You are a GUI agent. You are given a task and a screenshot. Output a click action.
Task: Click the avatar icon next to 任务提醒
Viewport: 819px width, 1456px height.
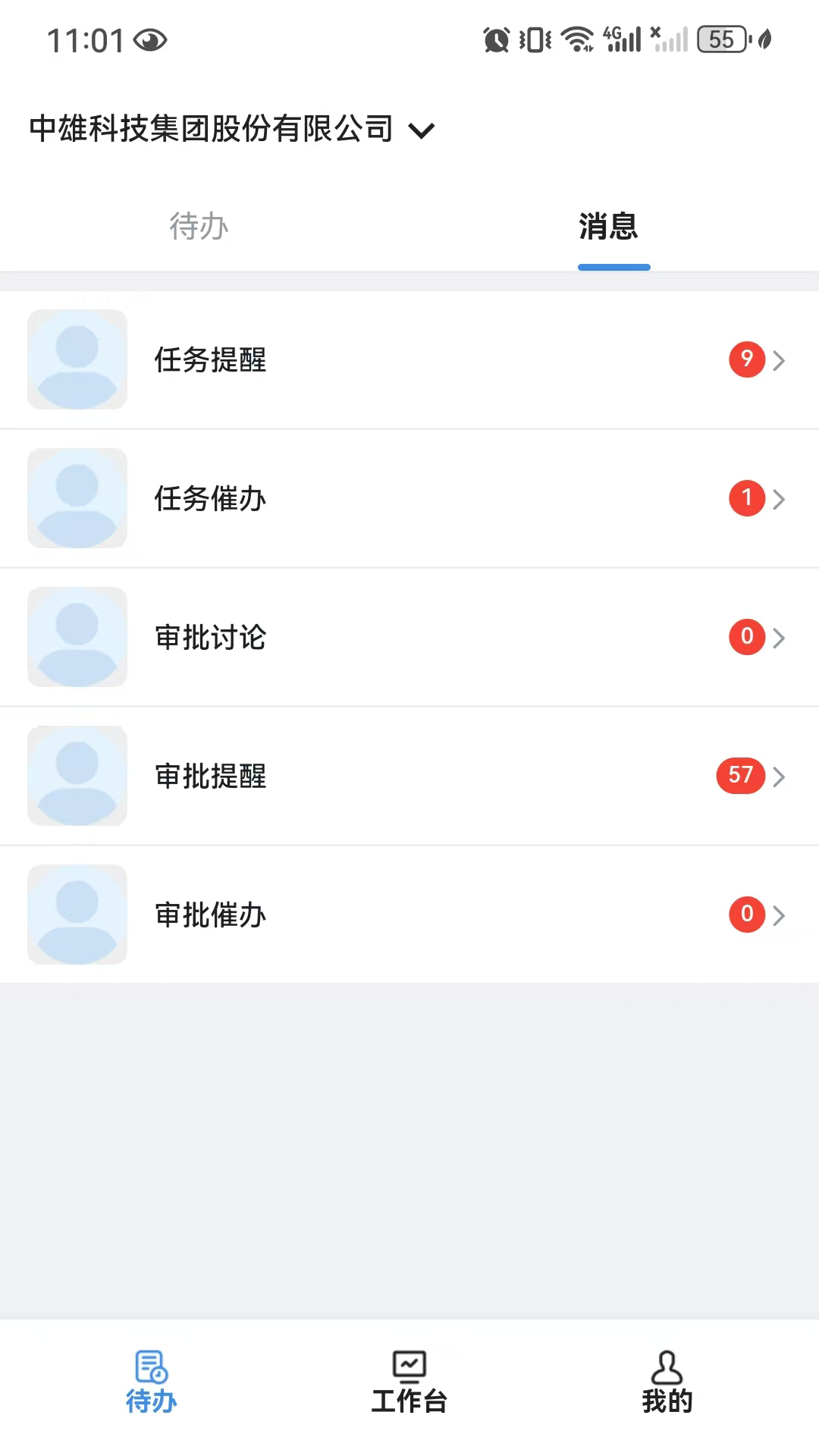click(77, 360)
